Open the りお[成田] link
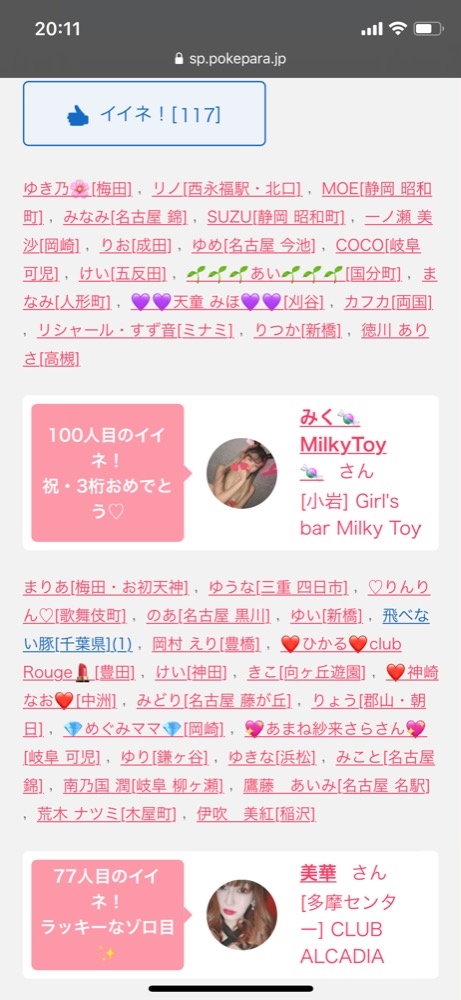The width and height of the screenshot is (461, 1000). pos(136,246)
